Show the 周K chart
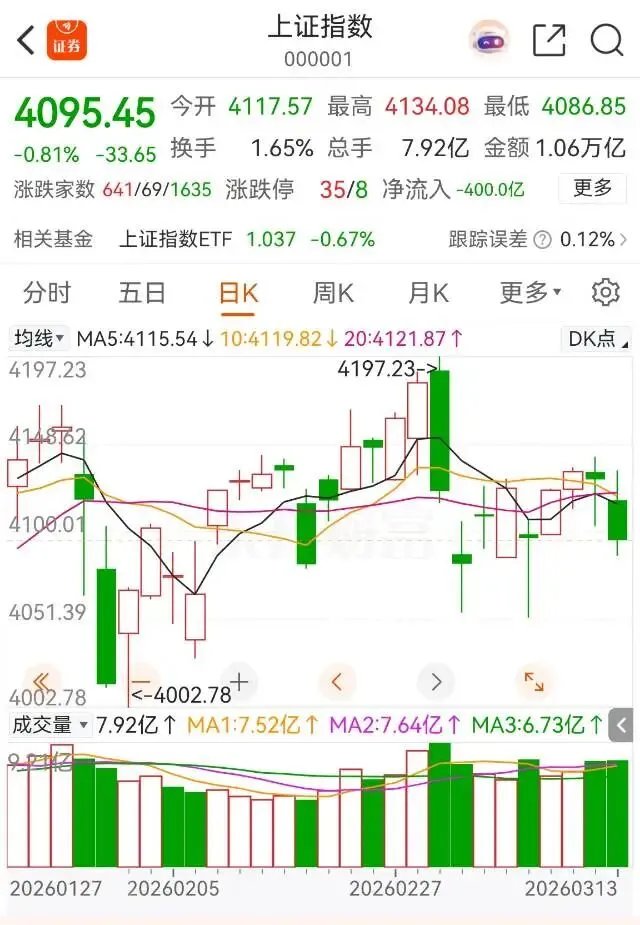This screenshot has height=925, width=640. 333,293
